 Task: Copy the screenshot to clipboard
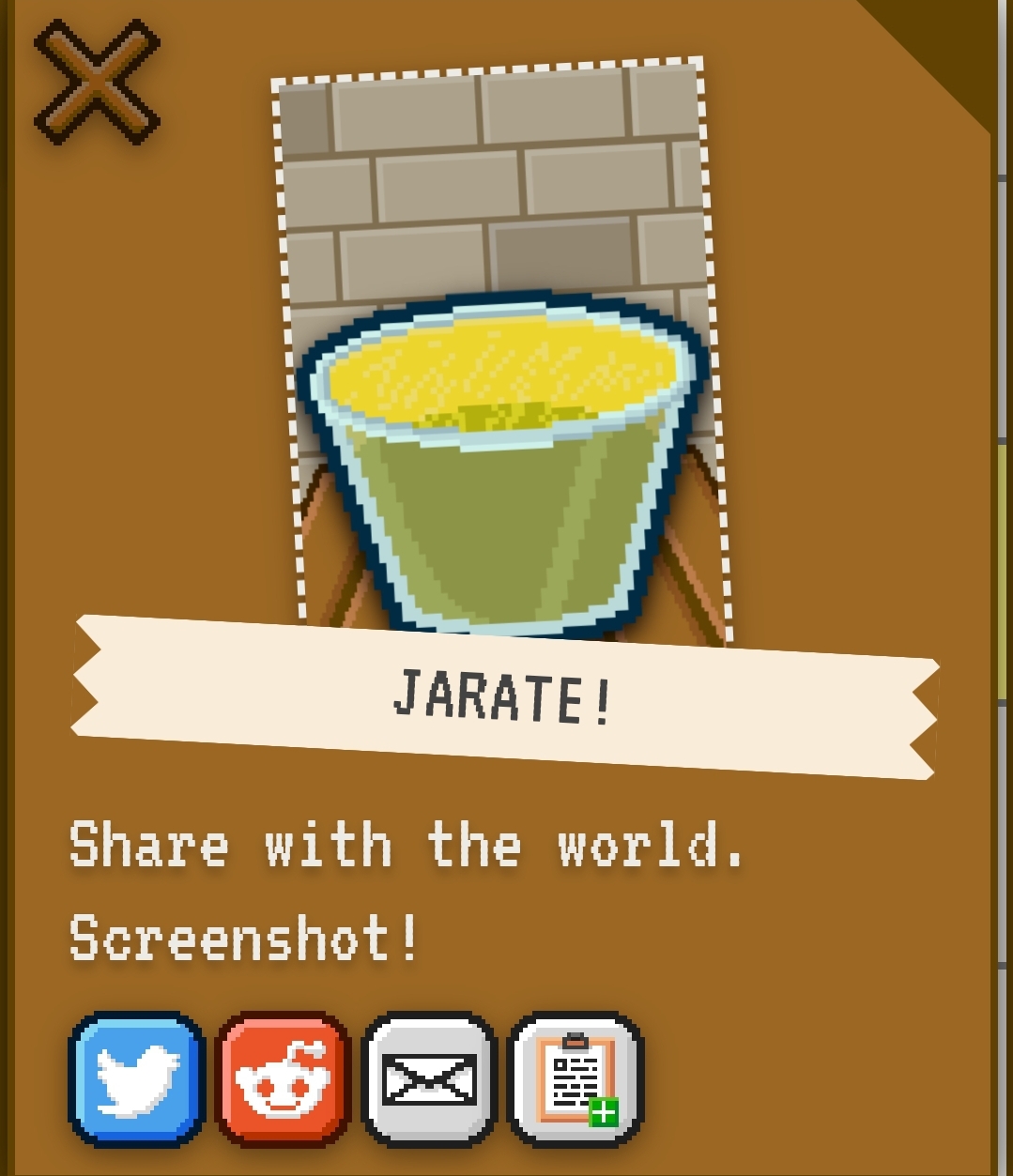pos(576,1079)
